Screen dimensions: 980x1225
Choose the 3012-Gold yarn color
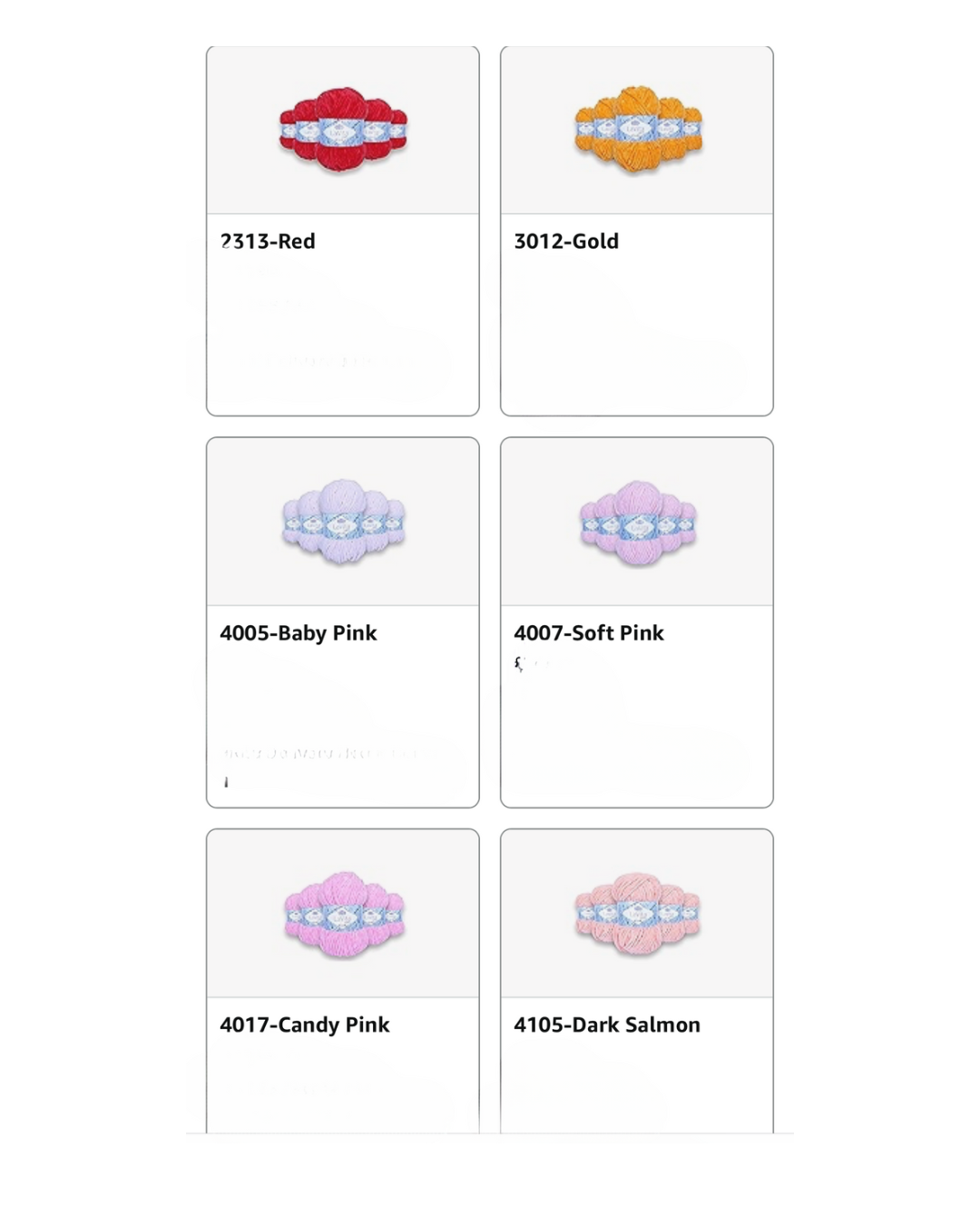click(x=636, y=230)
